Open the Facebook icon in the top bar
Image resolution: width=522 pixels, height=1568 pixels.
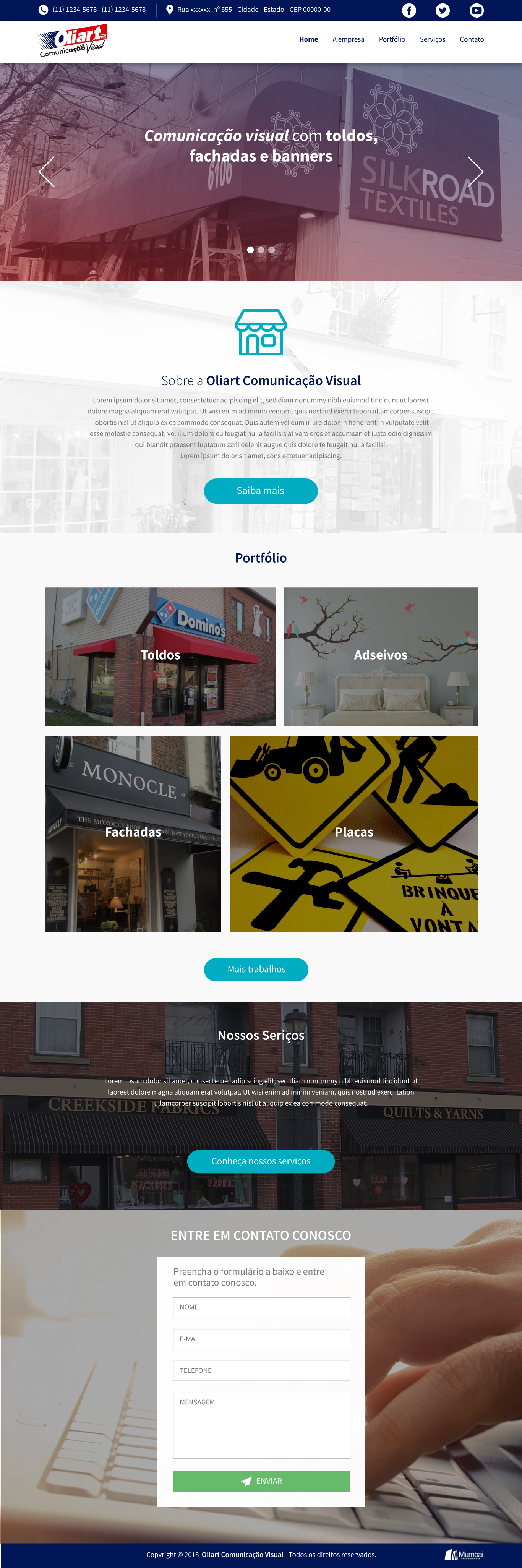point(409,10)
